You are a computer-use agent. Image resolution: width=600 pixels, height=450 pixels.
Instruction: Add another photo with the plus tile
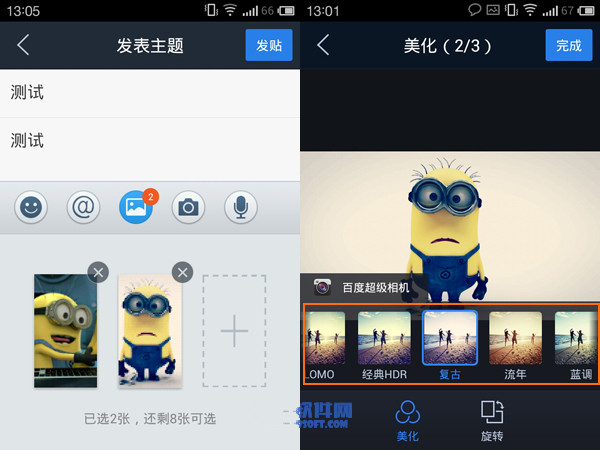[x=234, y=331]
